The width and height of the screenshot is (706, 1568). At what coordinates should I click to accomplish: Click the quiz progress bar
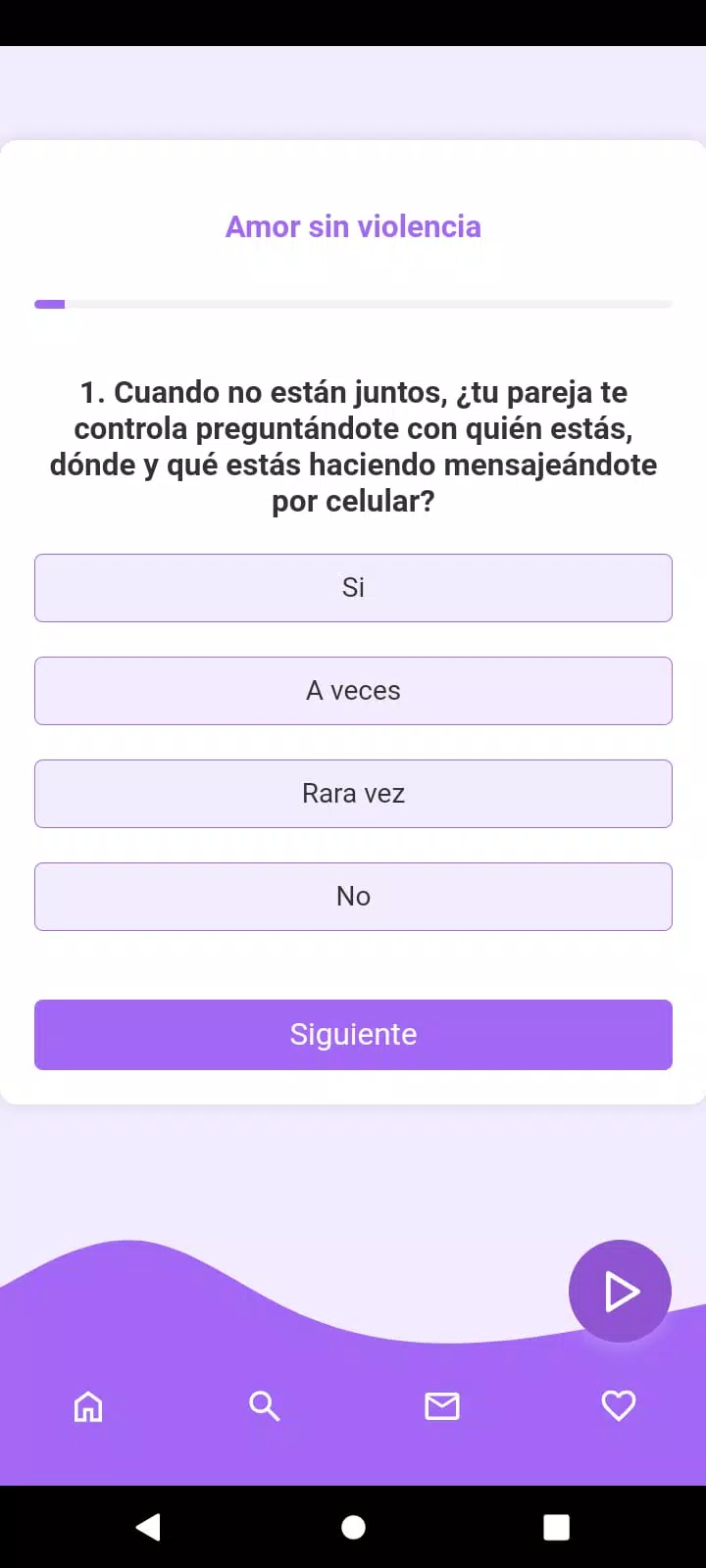tap(353, 304)
